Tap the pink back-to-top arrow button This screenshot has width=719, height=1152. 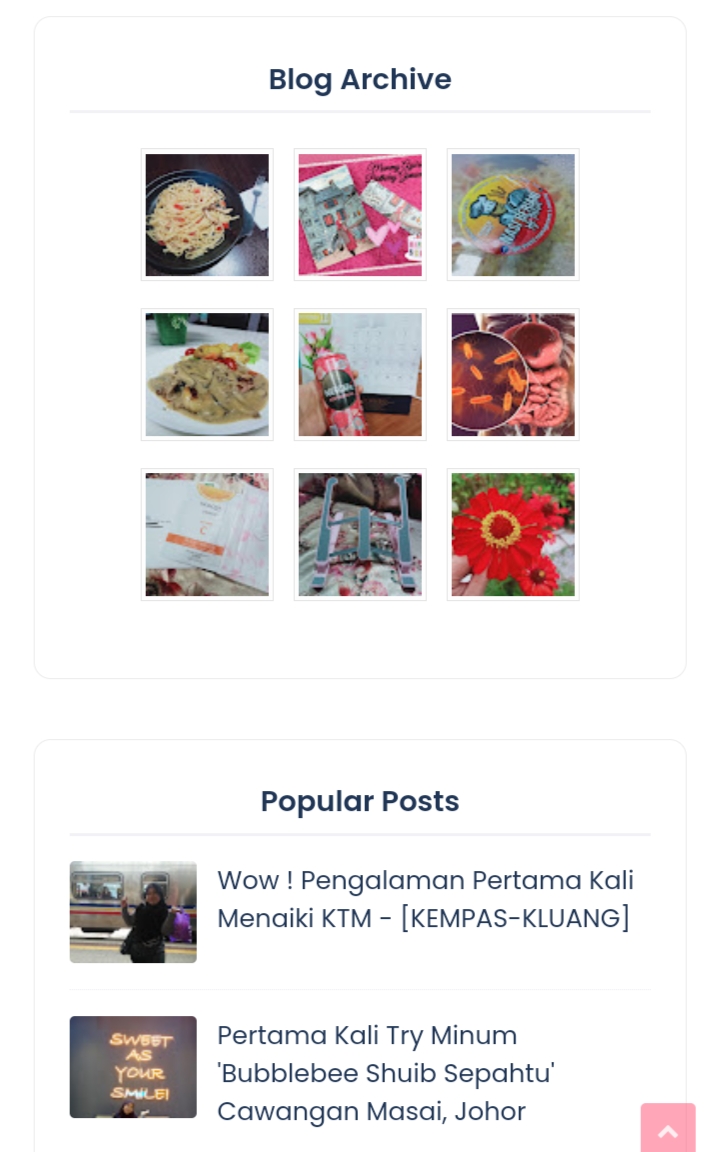pyautogui.click(x=668, y=1128)
